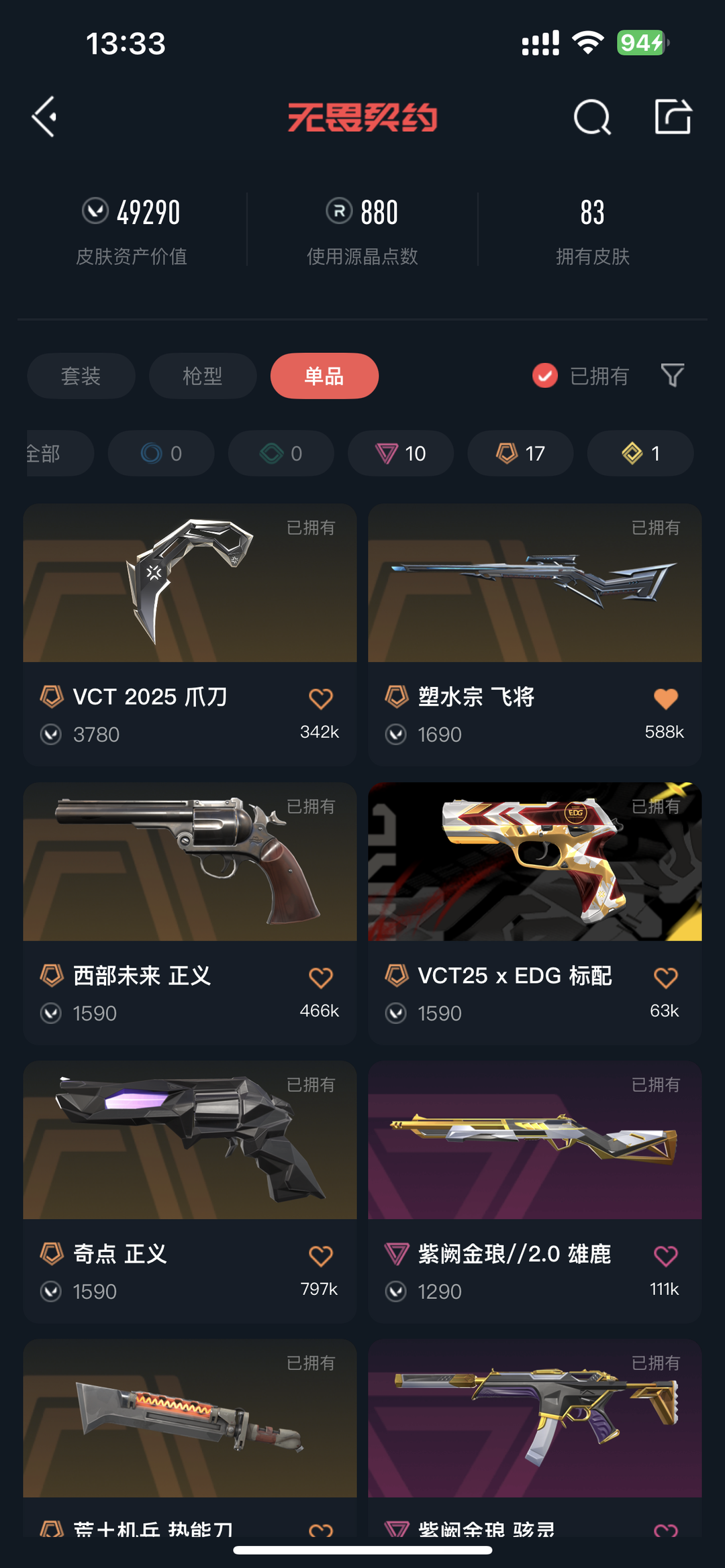The width and height of the screenshot is (725, 1568).
Task: Filter by yellow tier chip showing 1
Action: pyautogui.click(x=640, y=454)
